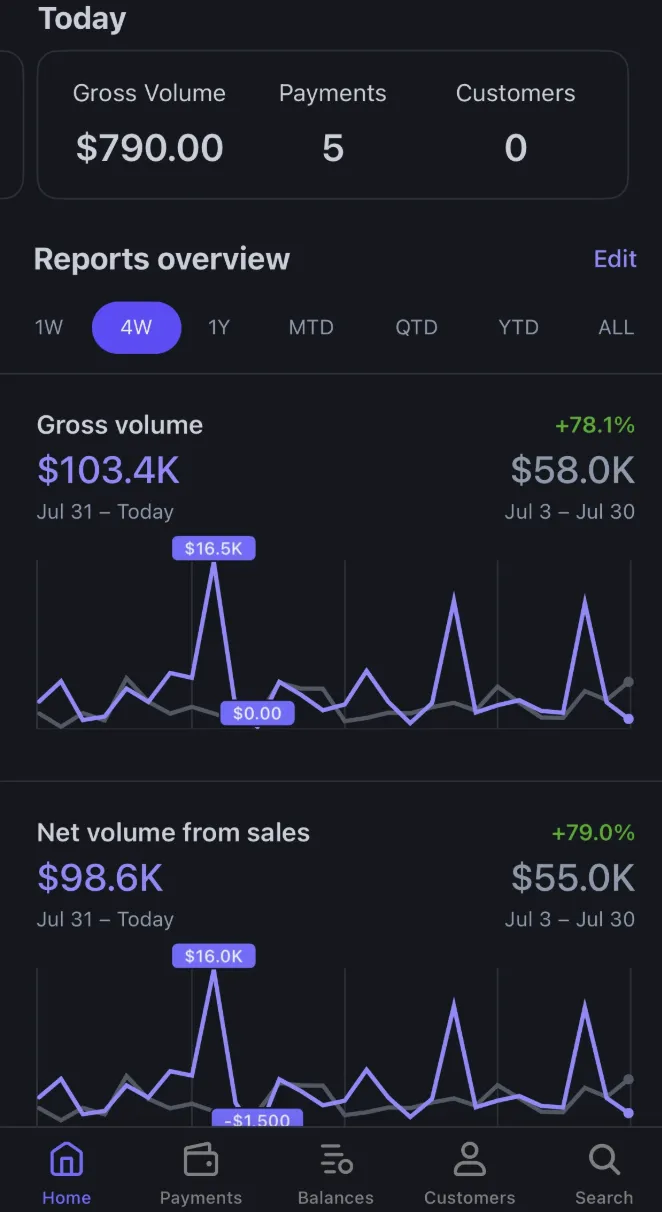Edit the Reports overview
The image size is (662, 1212).
[615, 259]
